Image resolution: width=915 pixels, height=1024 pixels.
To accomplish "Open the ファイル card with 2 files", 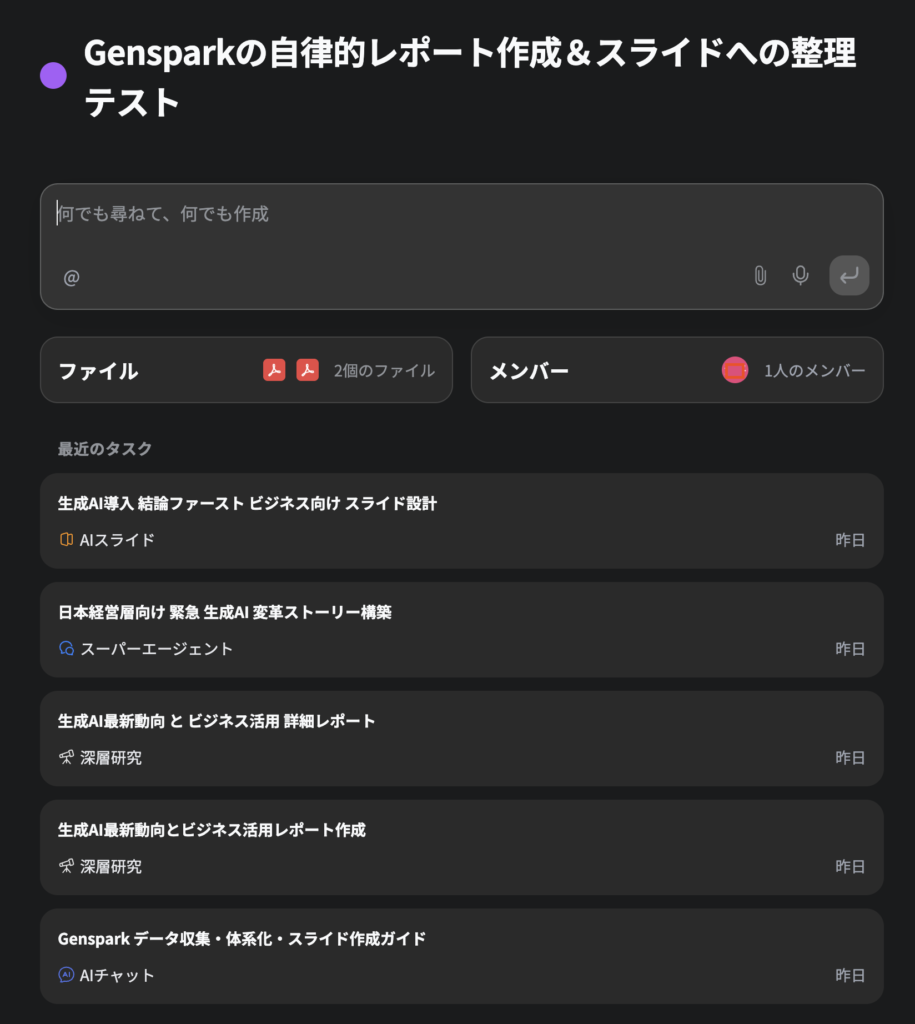I will pyautogui.click(x=246, y=370).
